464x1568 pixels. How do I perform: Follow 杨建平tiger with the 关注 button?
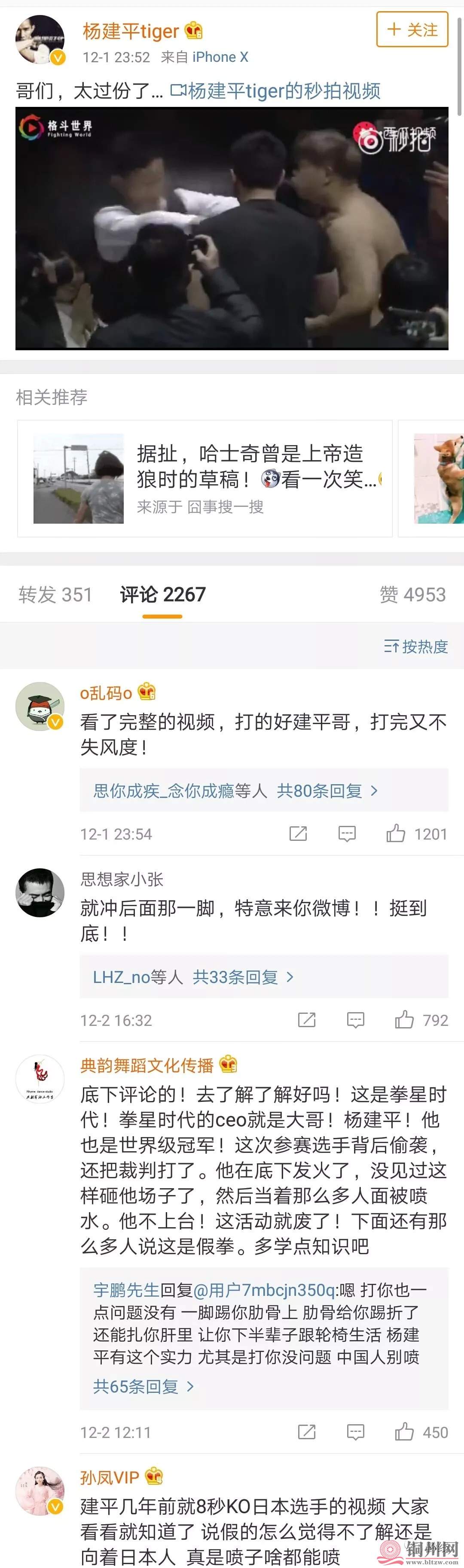(x=412, y=30)
